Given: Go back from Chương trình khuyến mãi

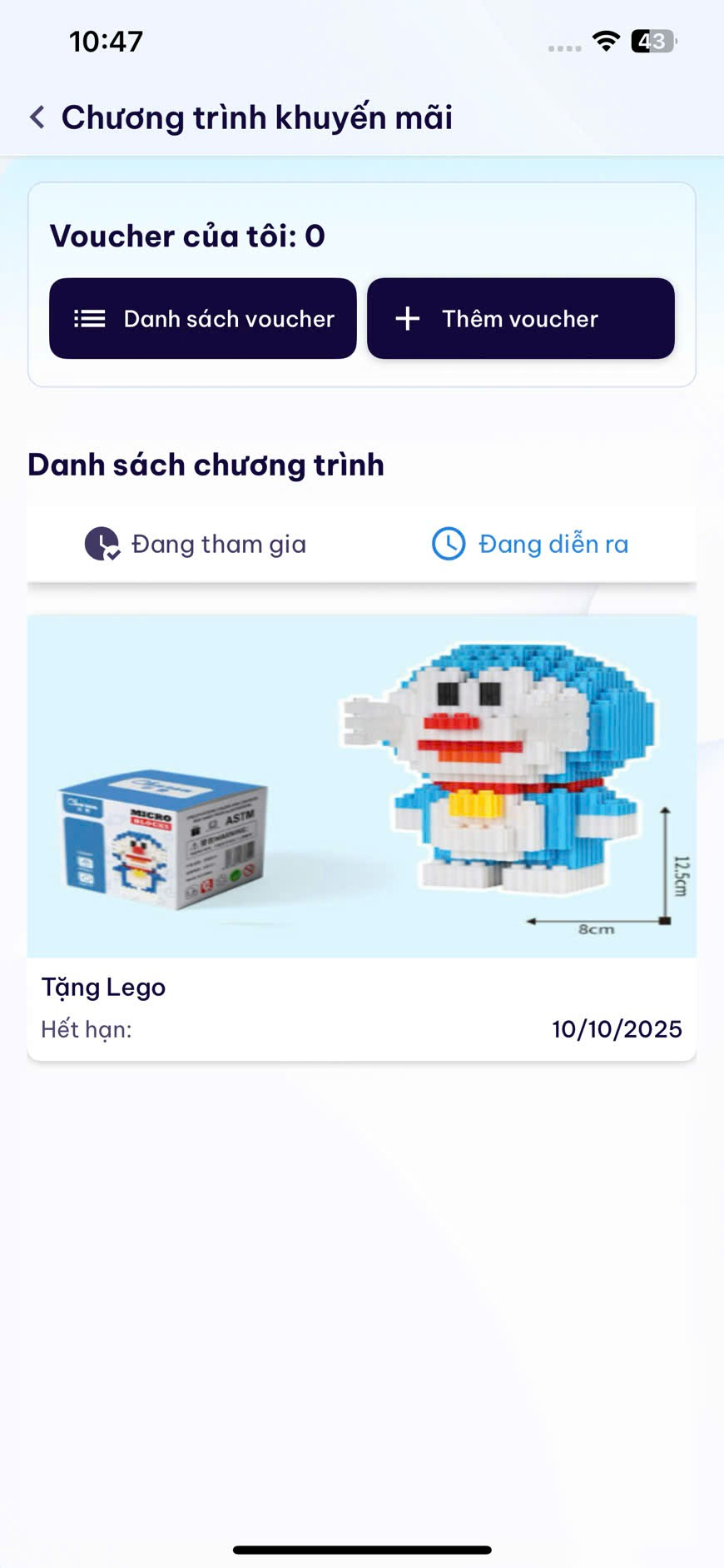Looking at the screenshot, I should (x=37, y=117).
